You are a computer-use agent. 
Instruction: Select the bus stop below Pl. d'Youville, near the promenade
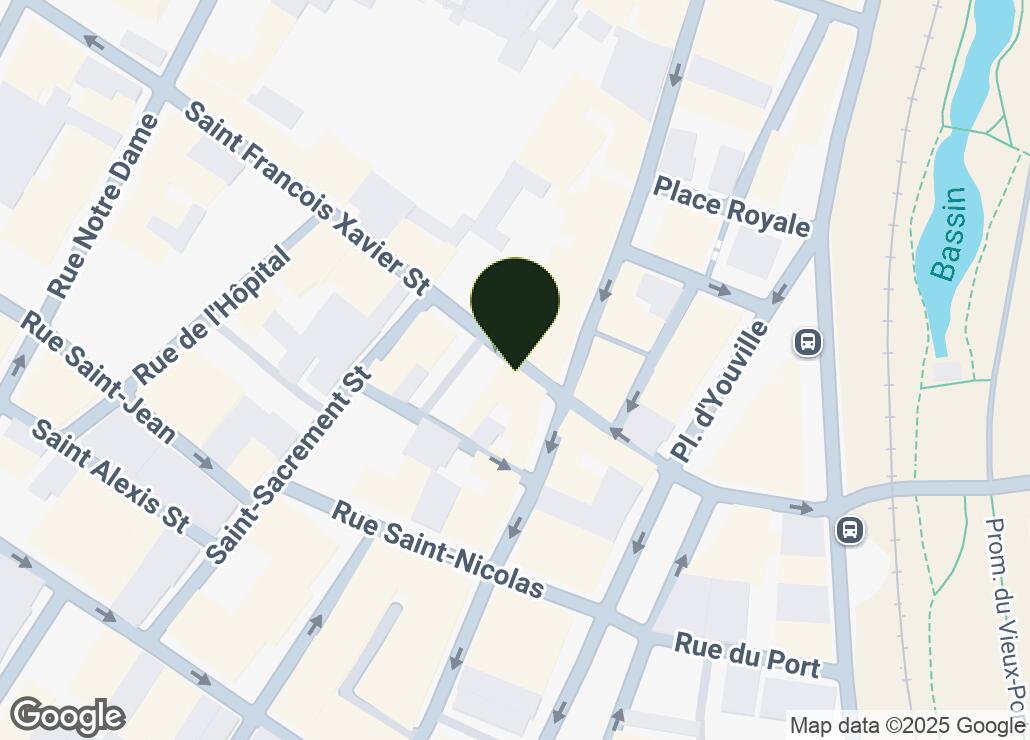[850, 529]
